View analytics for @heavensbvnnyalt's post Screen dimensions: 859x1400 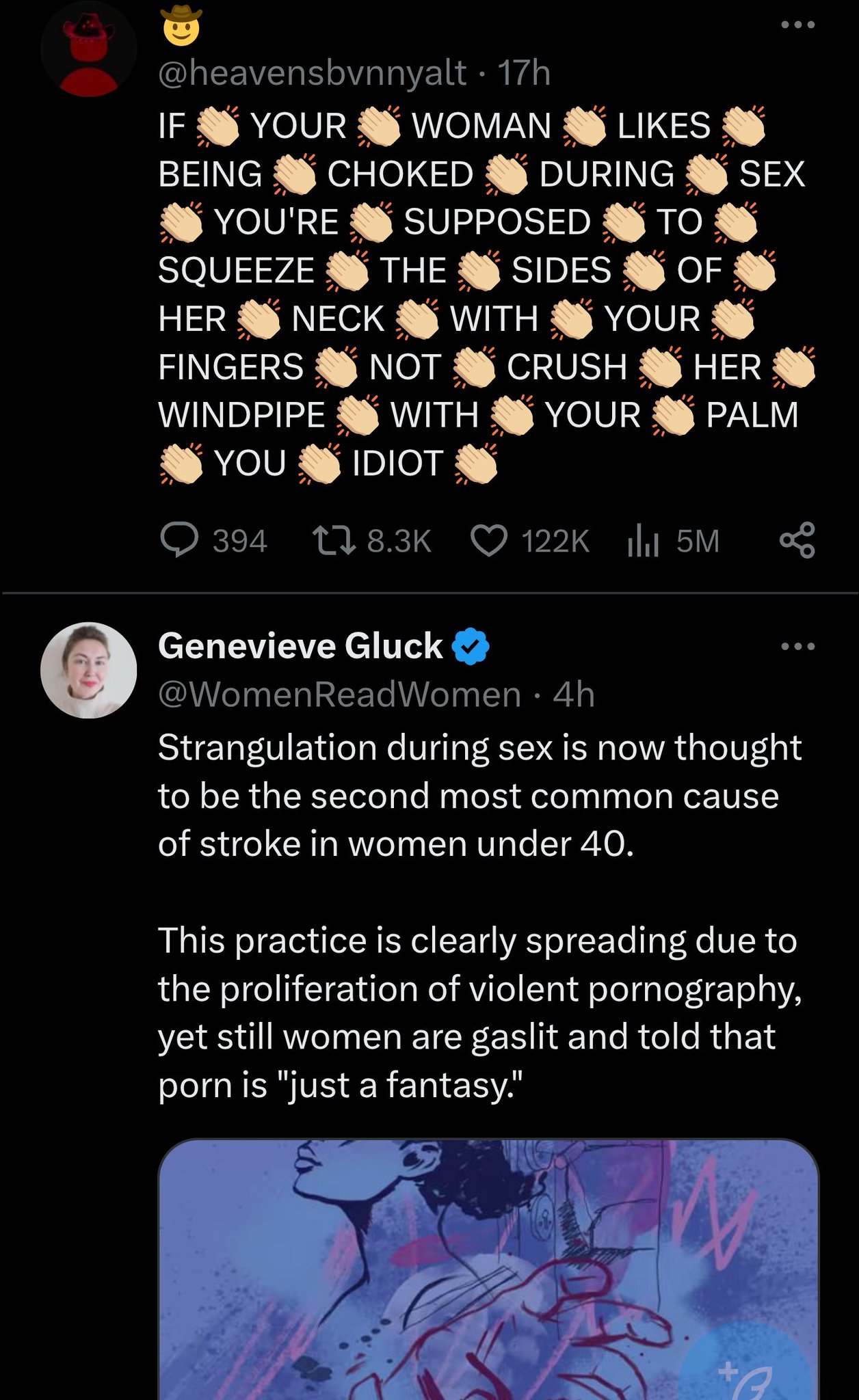tap(642, 541)
